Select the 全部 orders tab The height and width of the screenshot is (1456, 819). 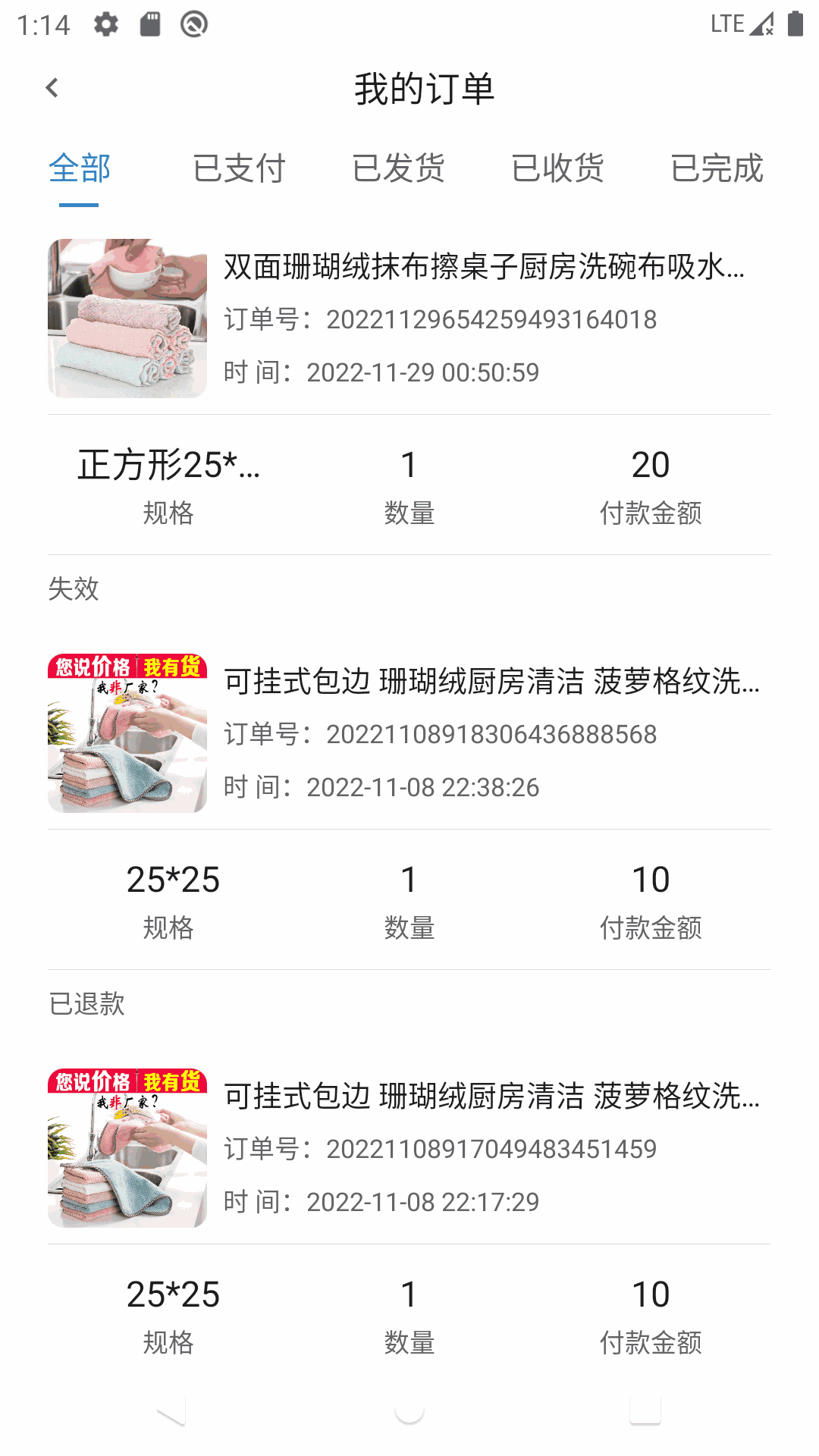pos(80,168)
